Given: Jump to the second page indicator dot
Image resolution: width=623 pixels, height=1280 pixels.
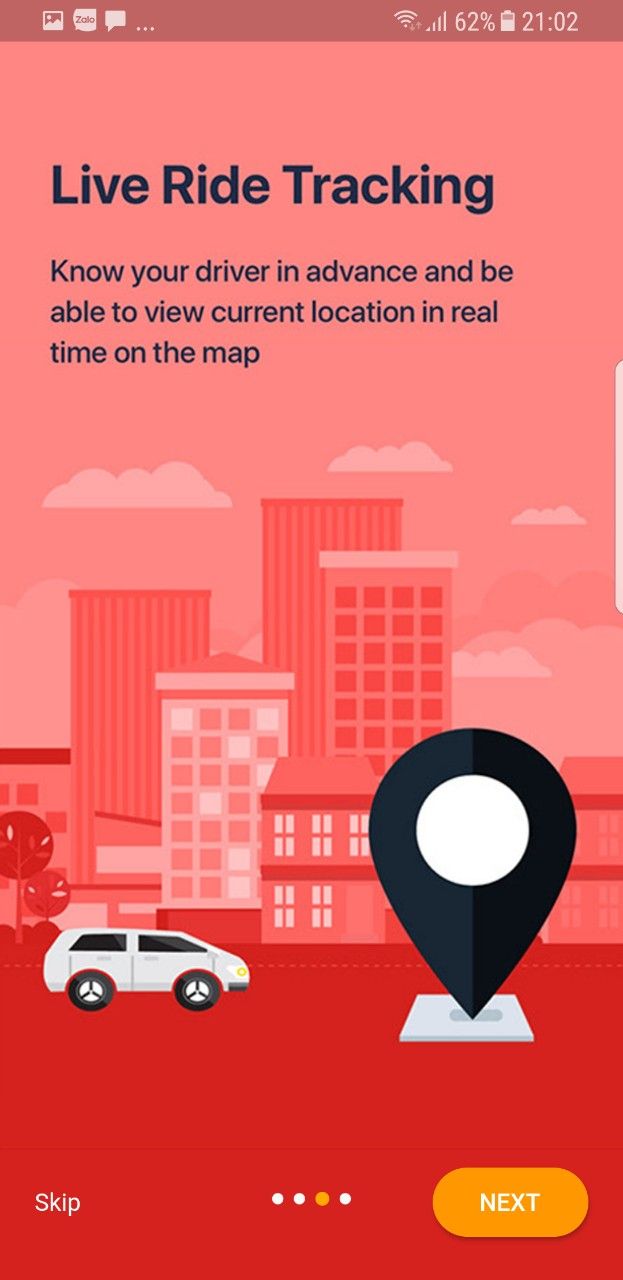Looking at the screenshot, I should (299, 1199).
